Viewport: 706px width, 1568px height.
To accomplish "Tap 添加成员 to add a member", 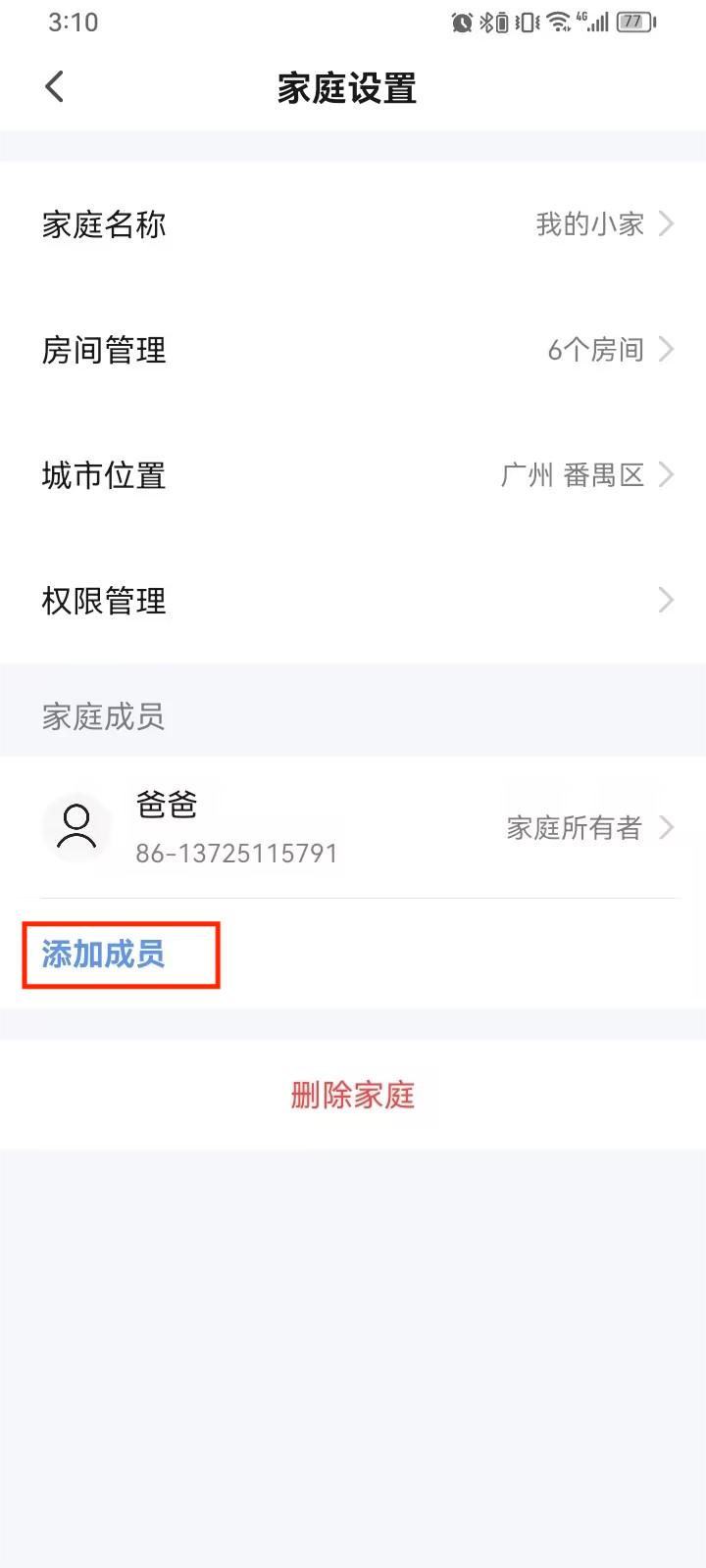I will (103, 955).
